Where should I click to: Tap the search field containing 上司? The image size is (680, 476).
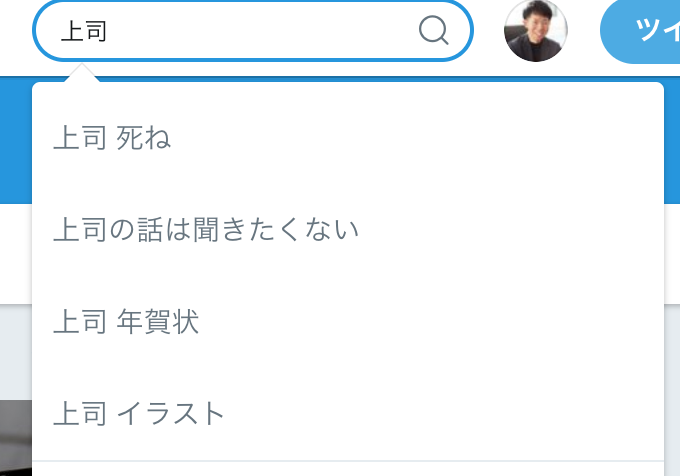pyautogui.click(x=230, y=31)
